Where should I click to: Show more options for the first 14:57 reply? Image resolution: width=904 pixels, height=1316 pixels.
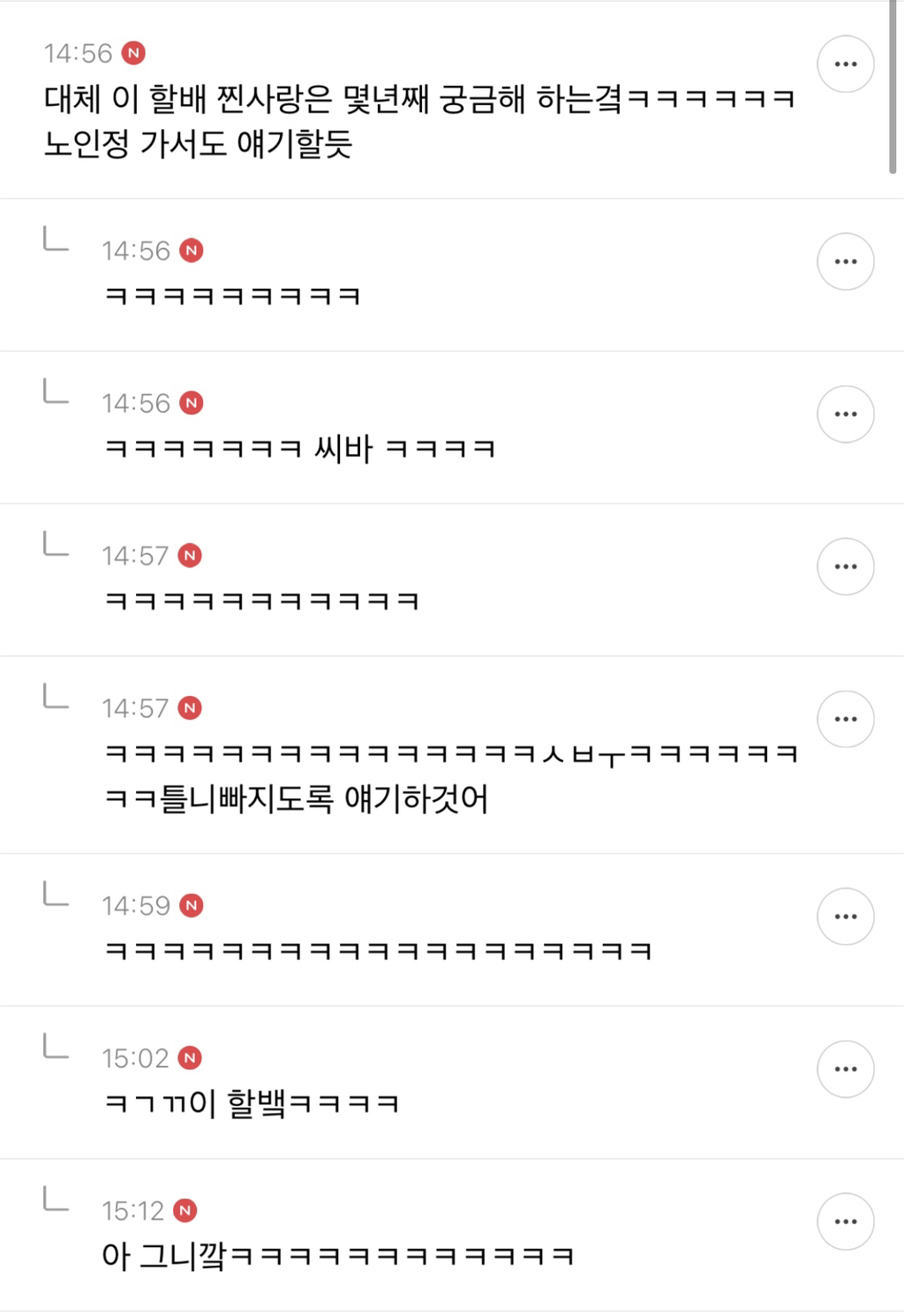845,567
